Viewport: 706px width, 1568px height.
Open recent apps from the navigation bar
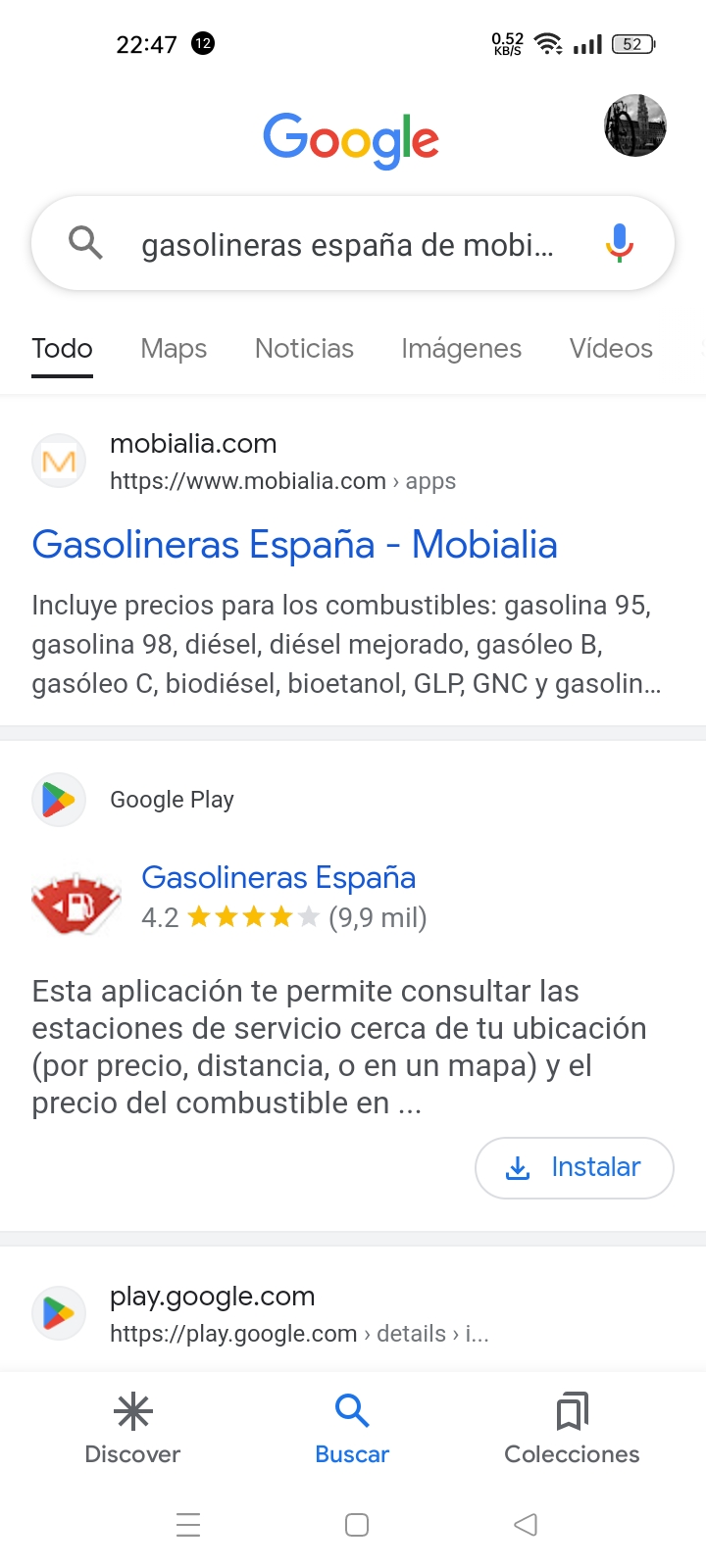pos(188,1525)
